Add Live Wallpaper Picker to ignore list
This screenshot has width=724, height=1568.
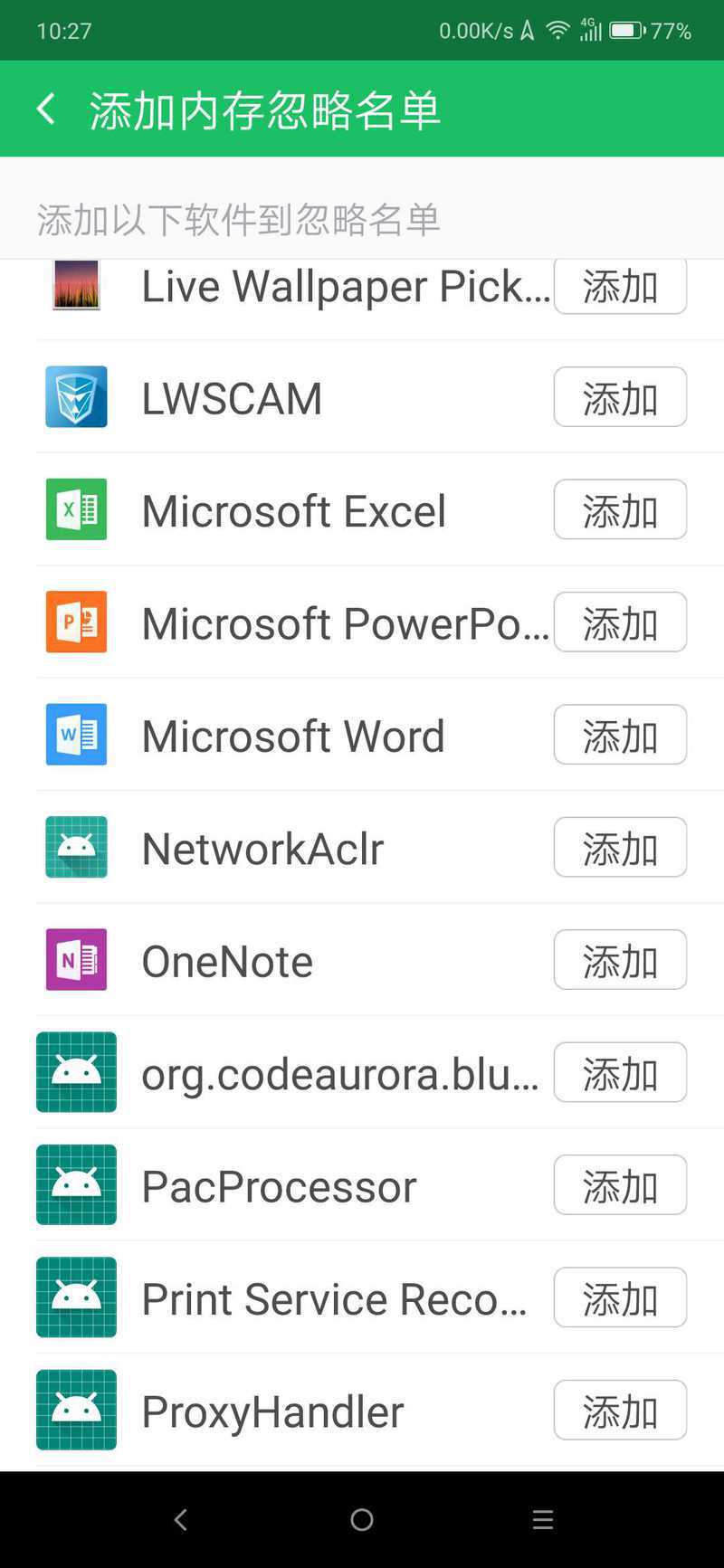(x=620, y=287)
